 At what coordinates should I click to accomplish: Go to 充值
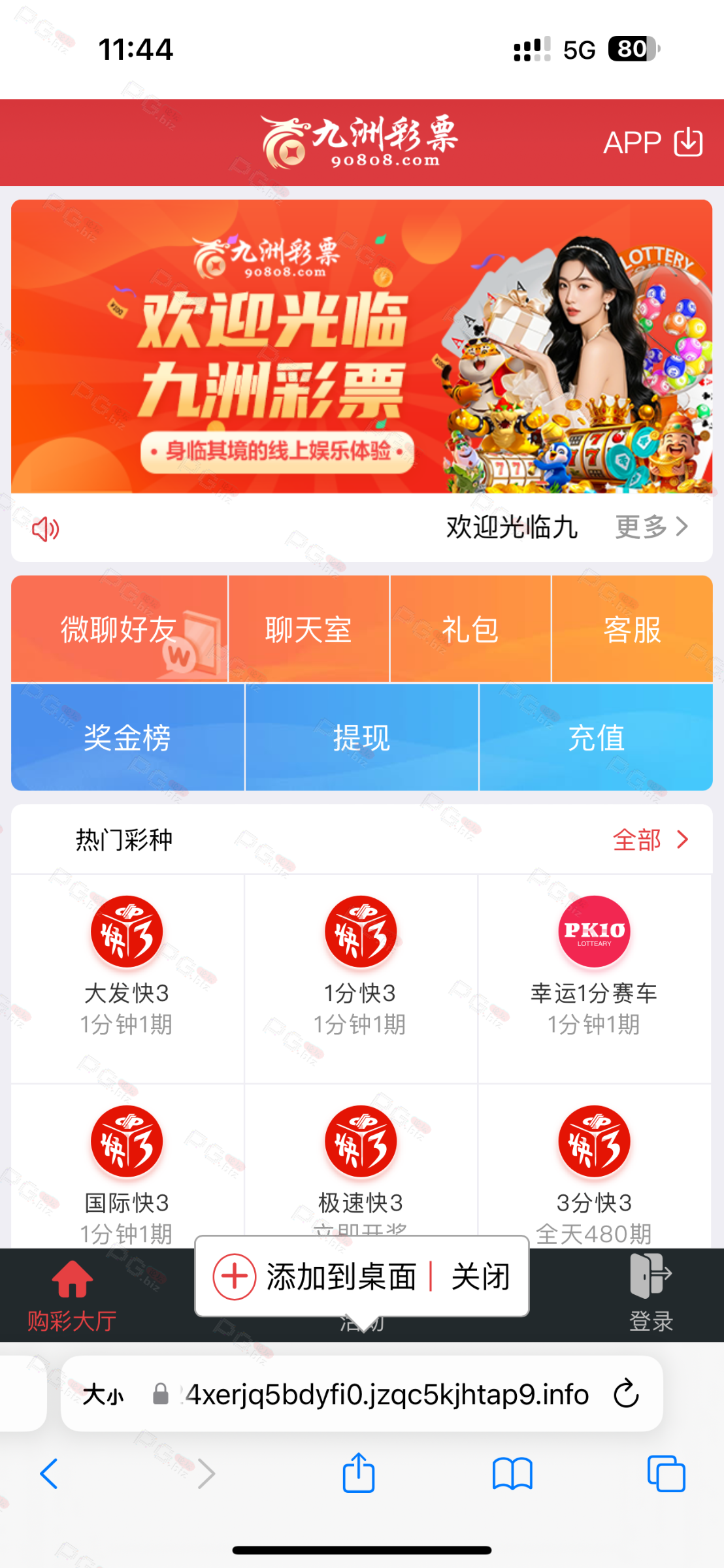[596, 738]
